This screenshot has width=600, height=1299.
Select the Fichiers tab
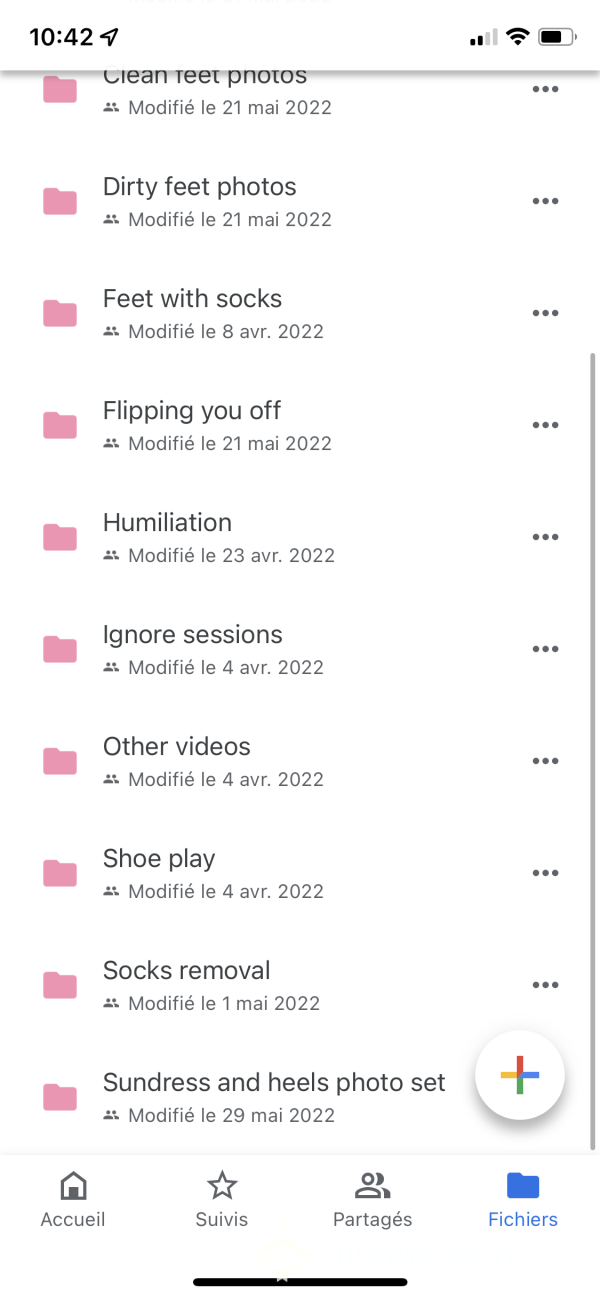point(523,1199)
